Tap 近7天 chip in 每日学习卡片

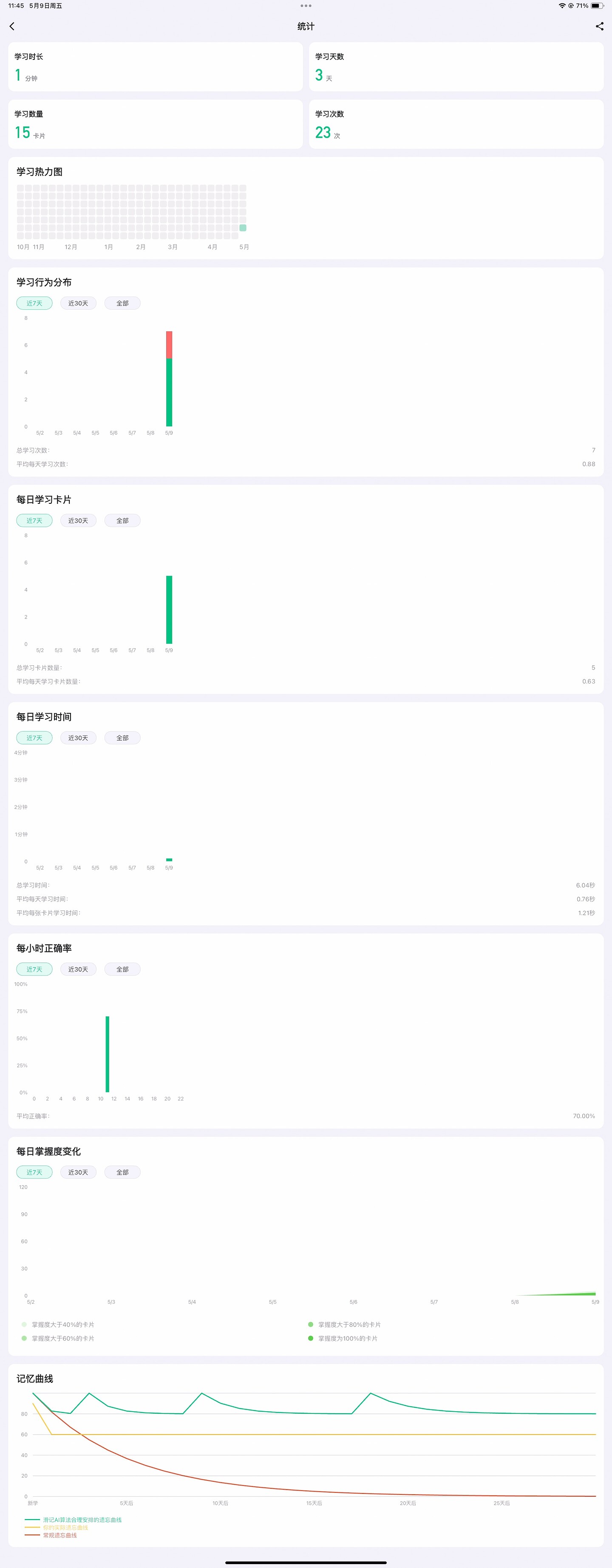[34, 520]
